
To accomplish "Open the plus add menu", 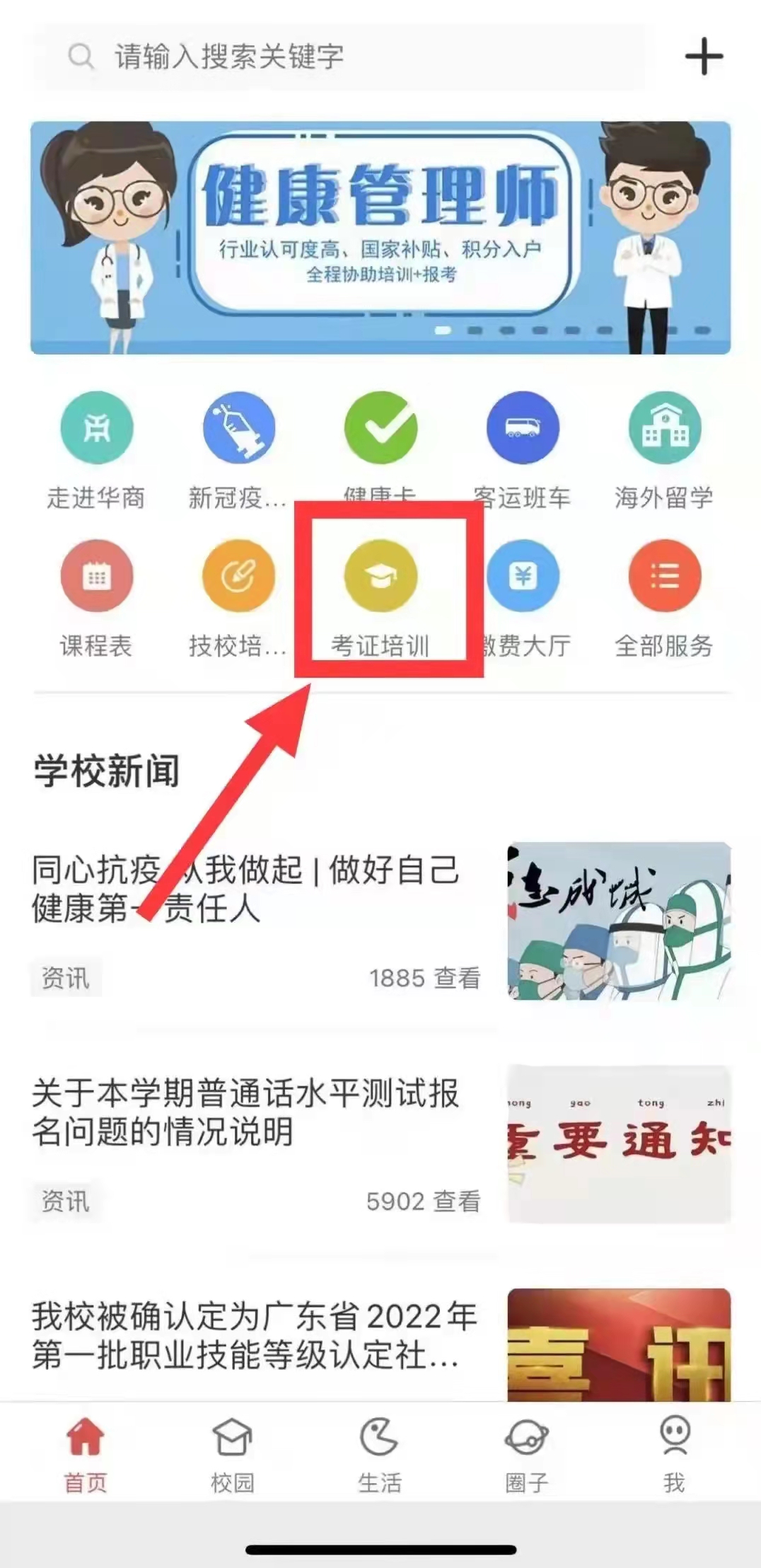I will coord(704,57).
